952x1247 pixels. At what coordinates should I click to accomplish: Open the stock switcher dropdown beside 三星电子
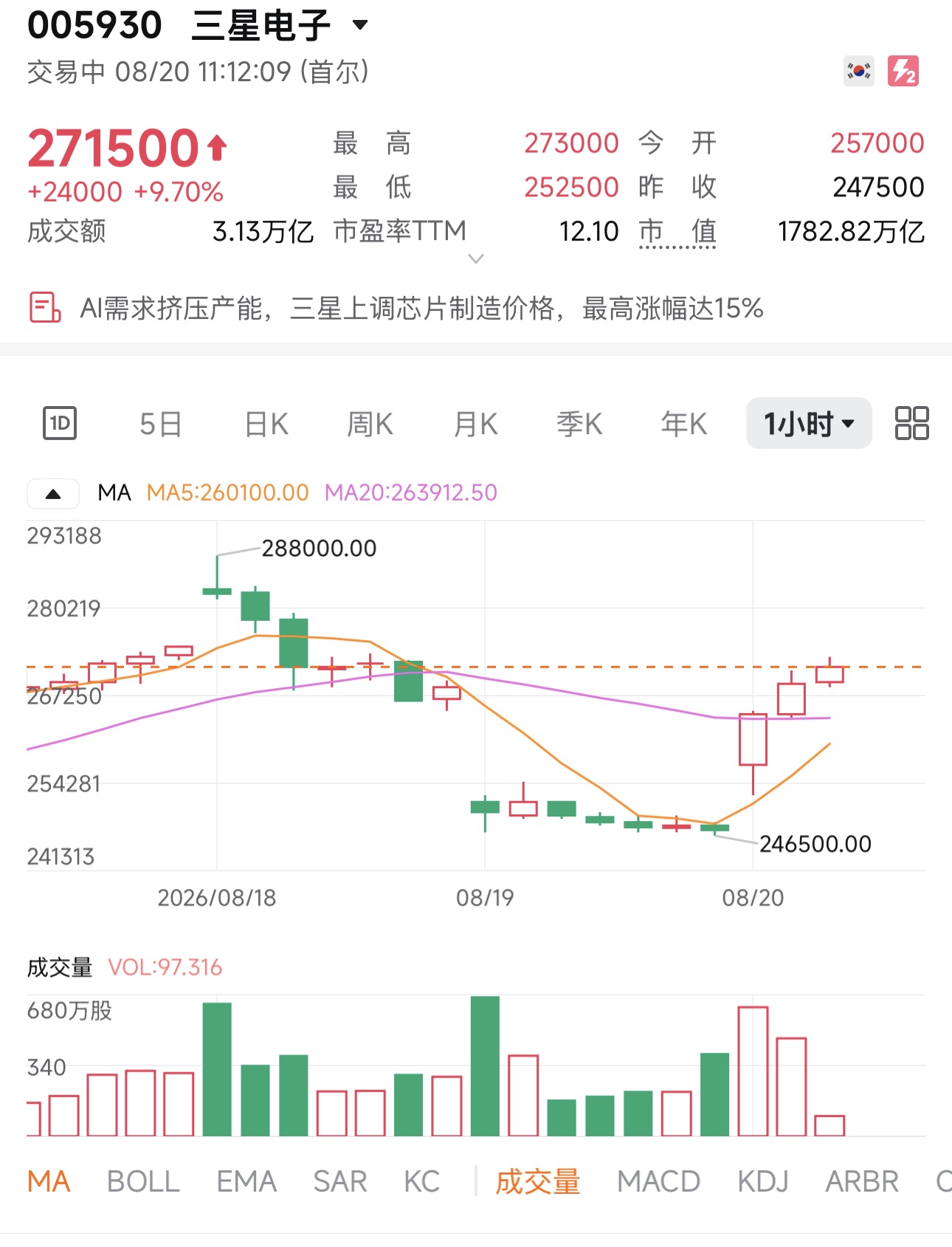360,25
